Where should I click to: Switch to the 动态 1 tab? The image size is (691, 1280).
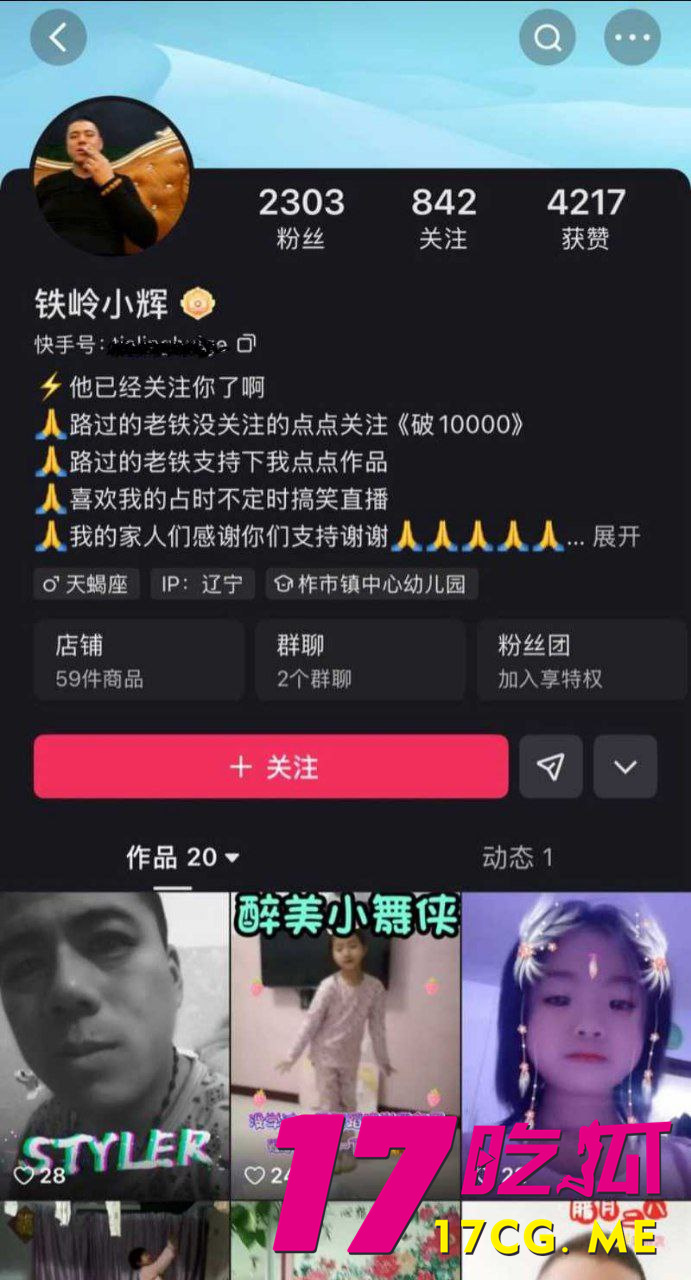click(x=517, y=858)
